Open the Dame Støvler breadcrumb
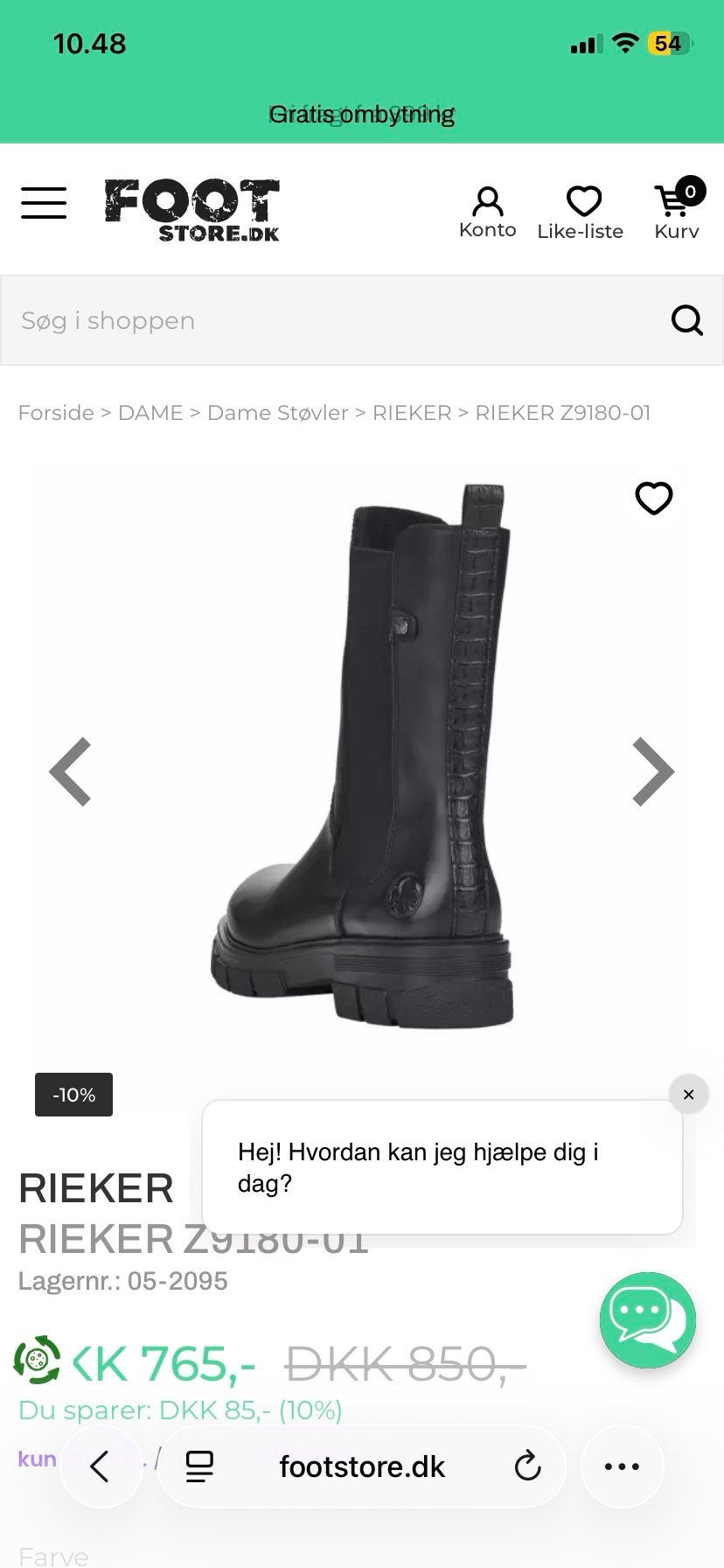The image size is (724, 1568). pyautogui.click(x=278, y=413)
